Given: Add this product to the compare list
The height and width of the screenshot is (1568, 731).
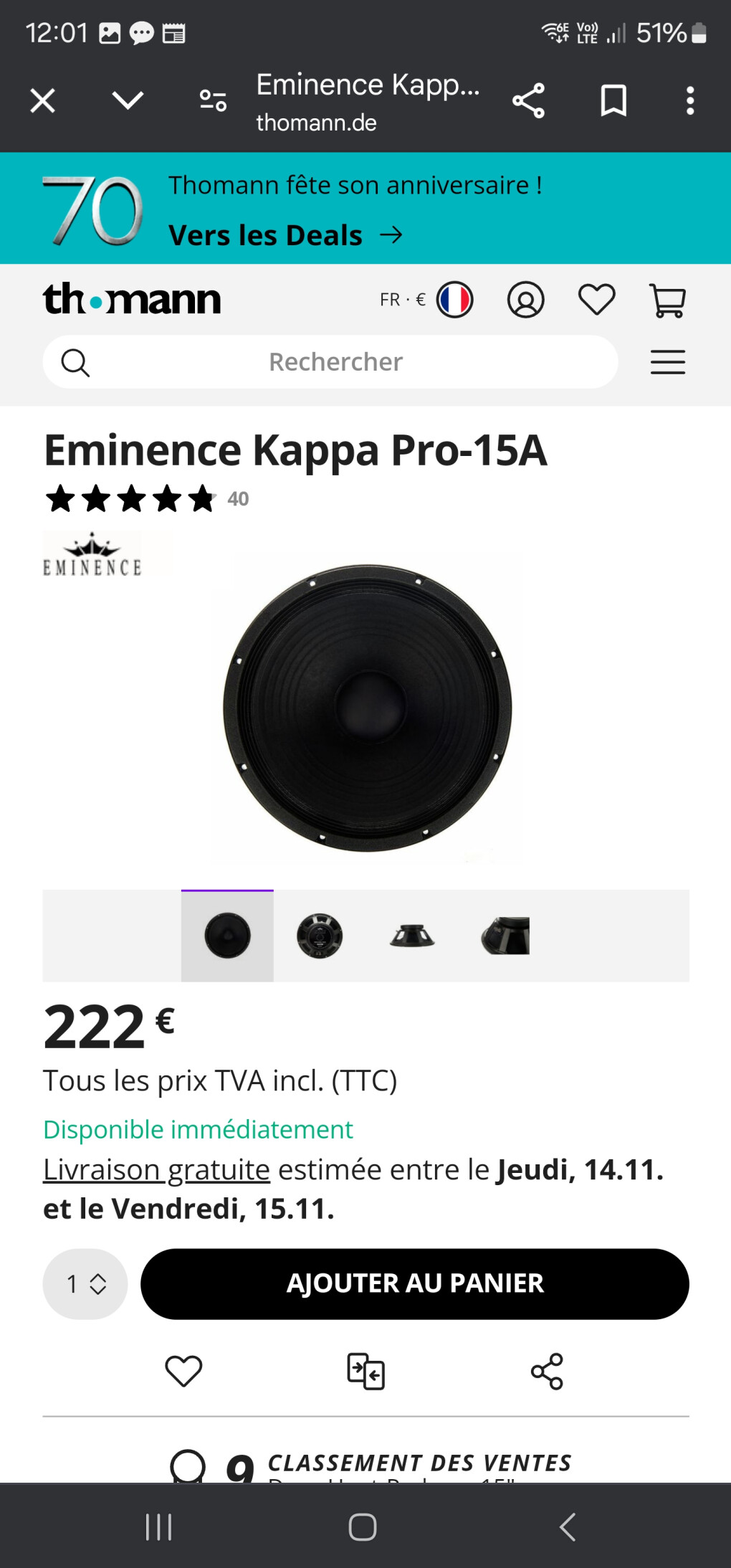Looking at the screenshot, I should [x=365, y=1372].
